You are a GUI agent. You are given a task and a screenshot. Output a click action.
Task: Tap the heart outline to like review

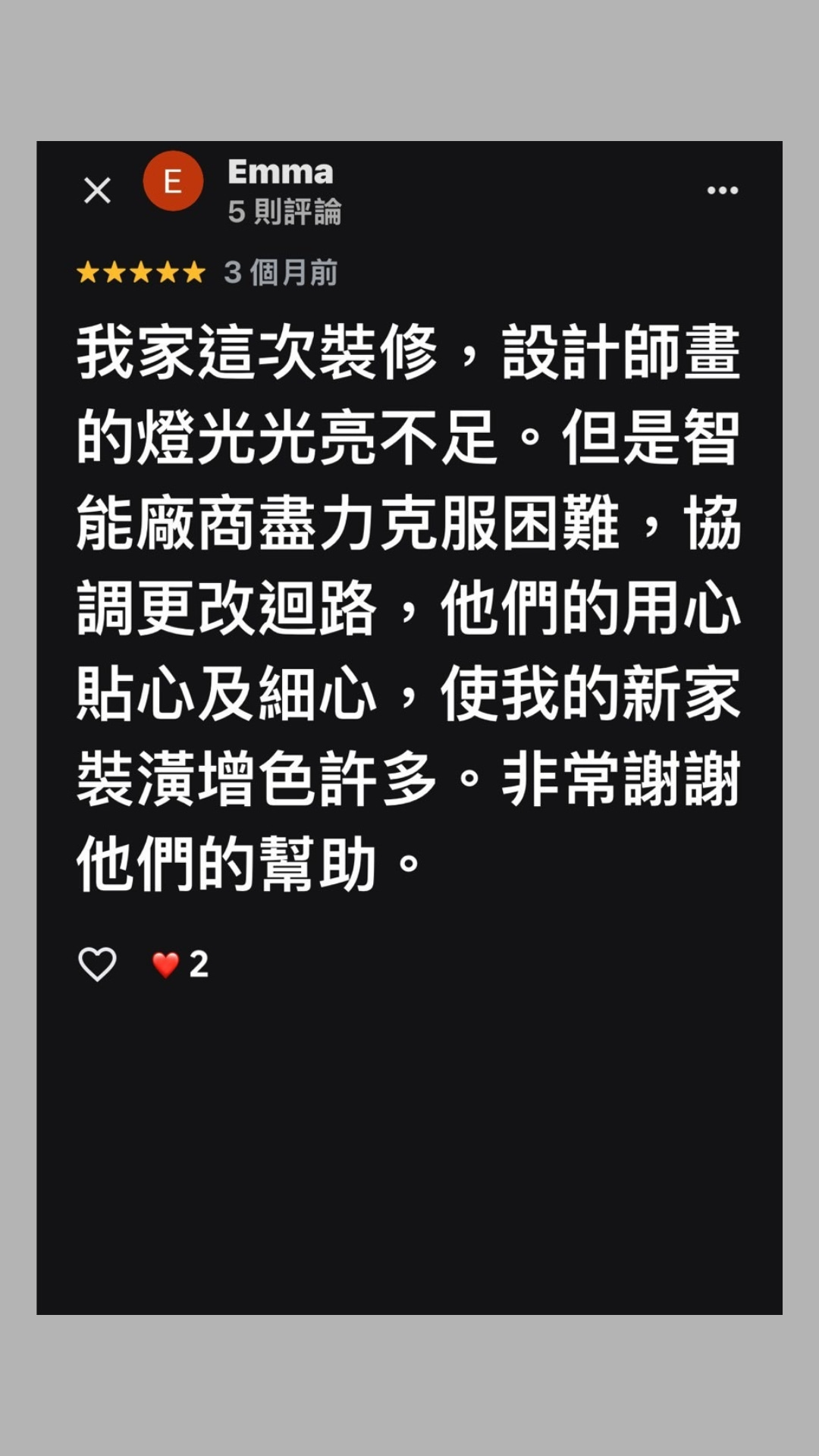[96, 965]
